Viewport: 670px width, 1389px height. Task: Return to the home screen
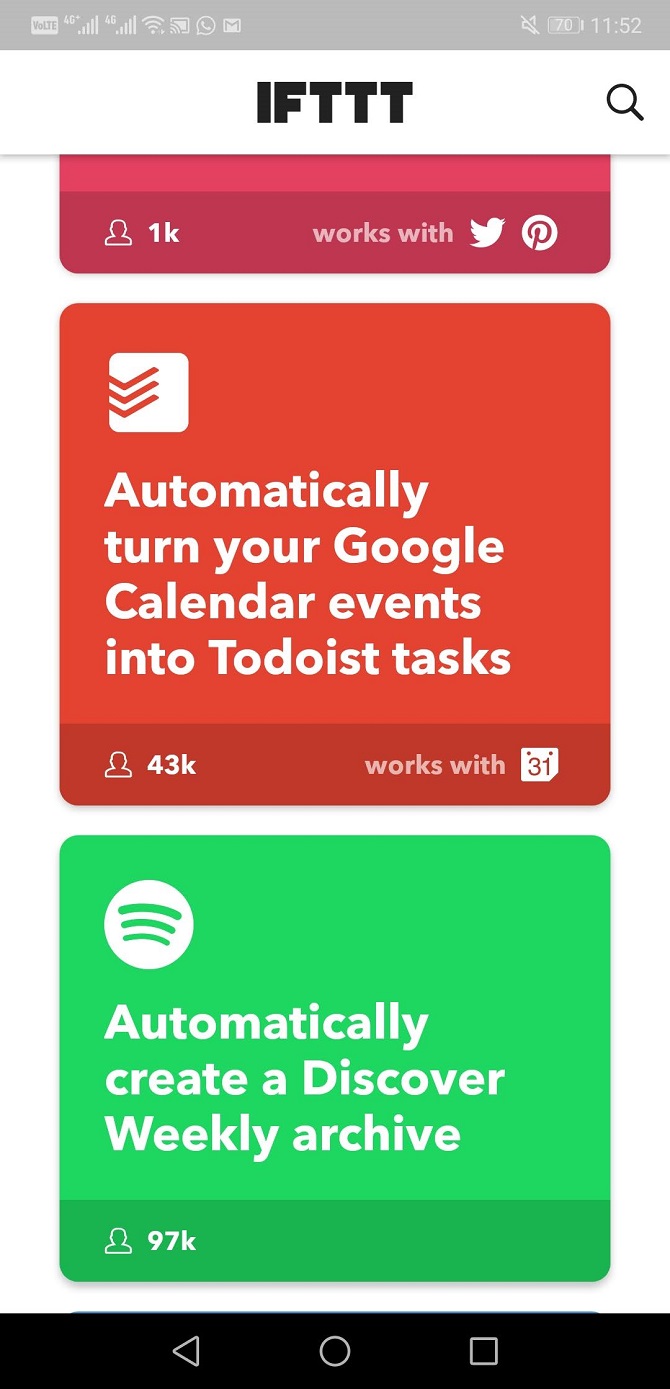335,1351
